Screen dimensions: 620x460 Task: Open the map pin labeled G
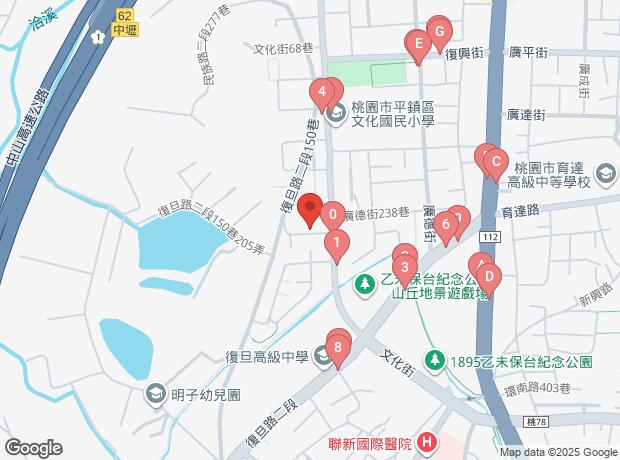pos(438,32)
